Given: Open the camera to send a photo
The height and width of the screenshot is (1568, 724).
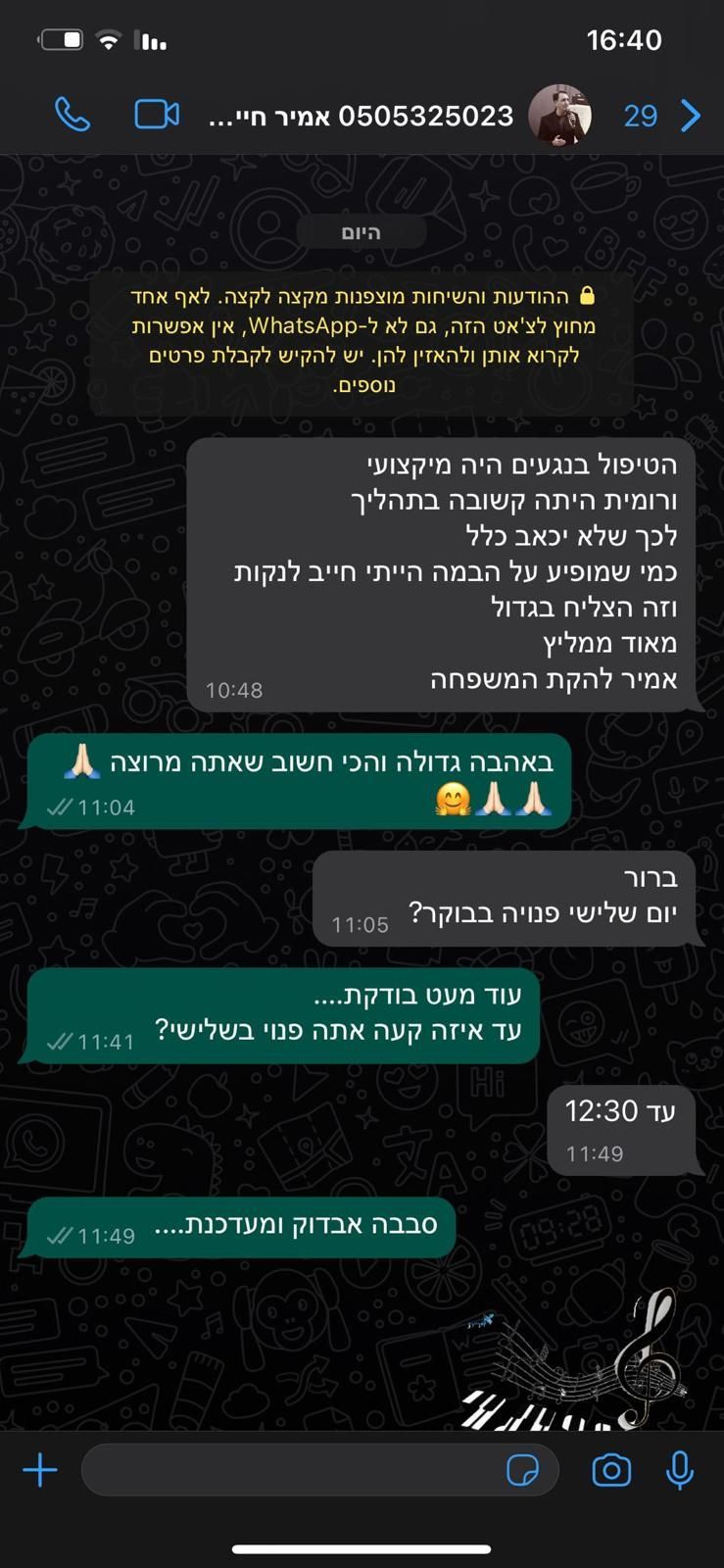Looking at the screenshot, I should [x=611, y=1470].
